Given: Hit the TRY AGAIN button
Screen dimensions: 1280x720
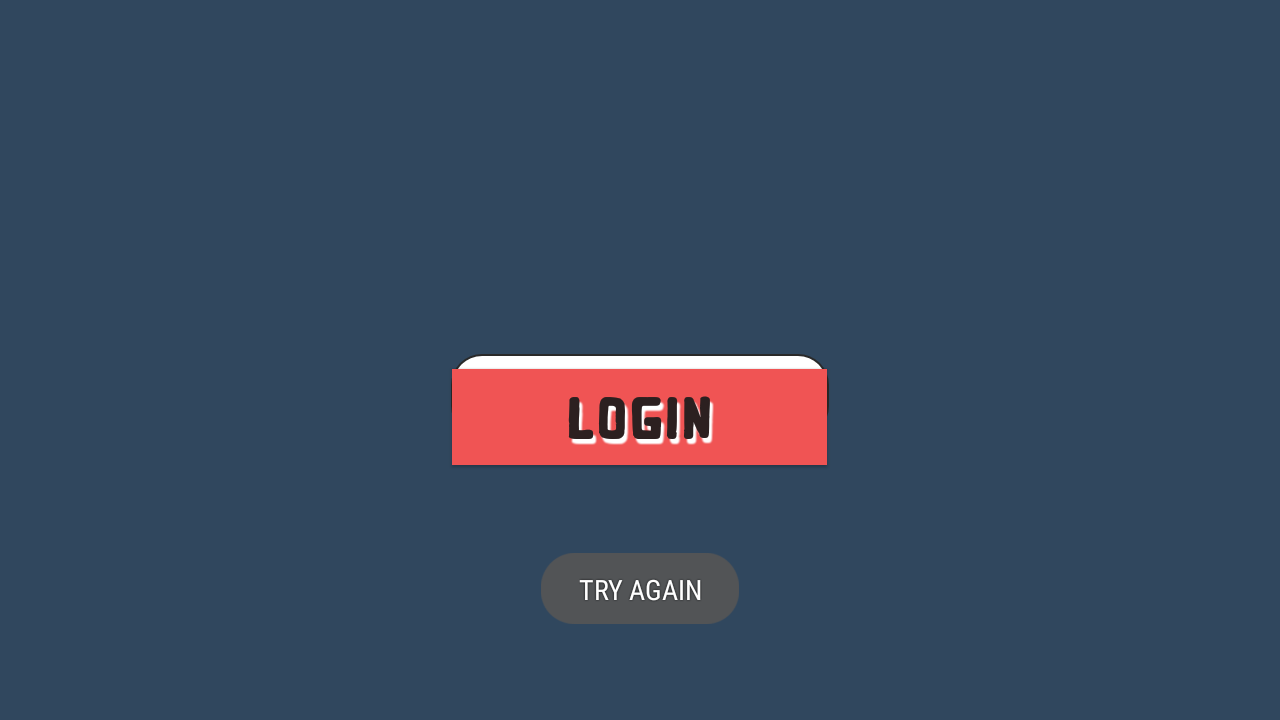Looking at the screenshot, I should point(640,589).
